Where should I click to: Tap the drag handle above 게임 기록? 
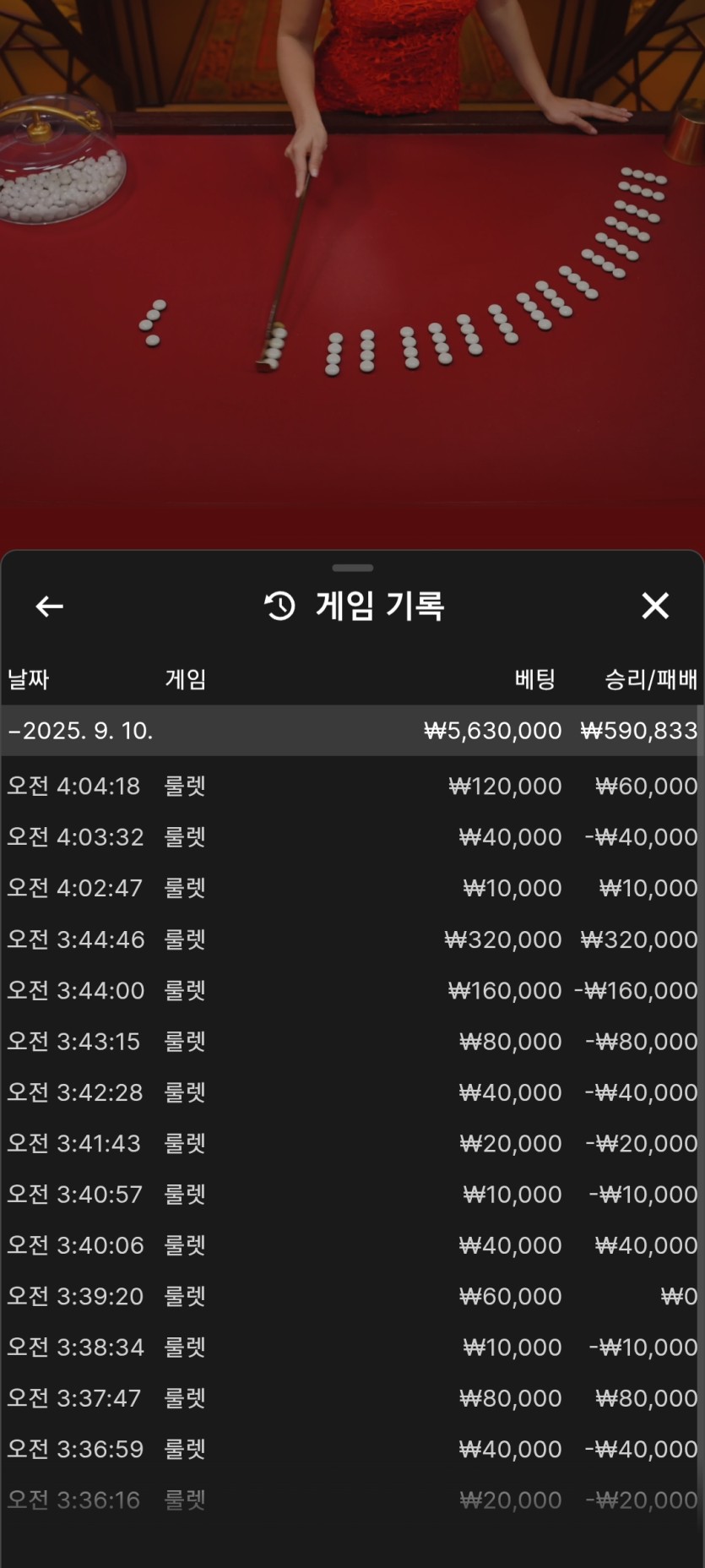point(352,568)
